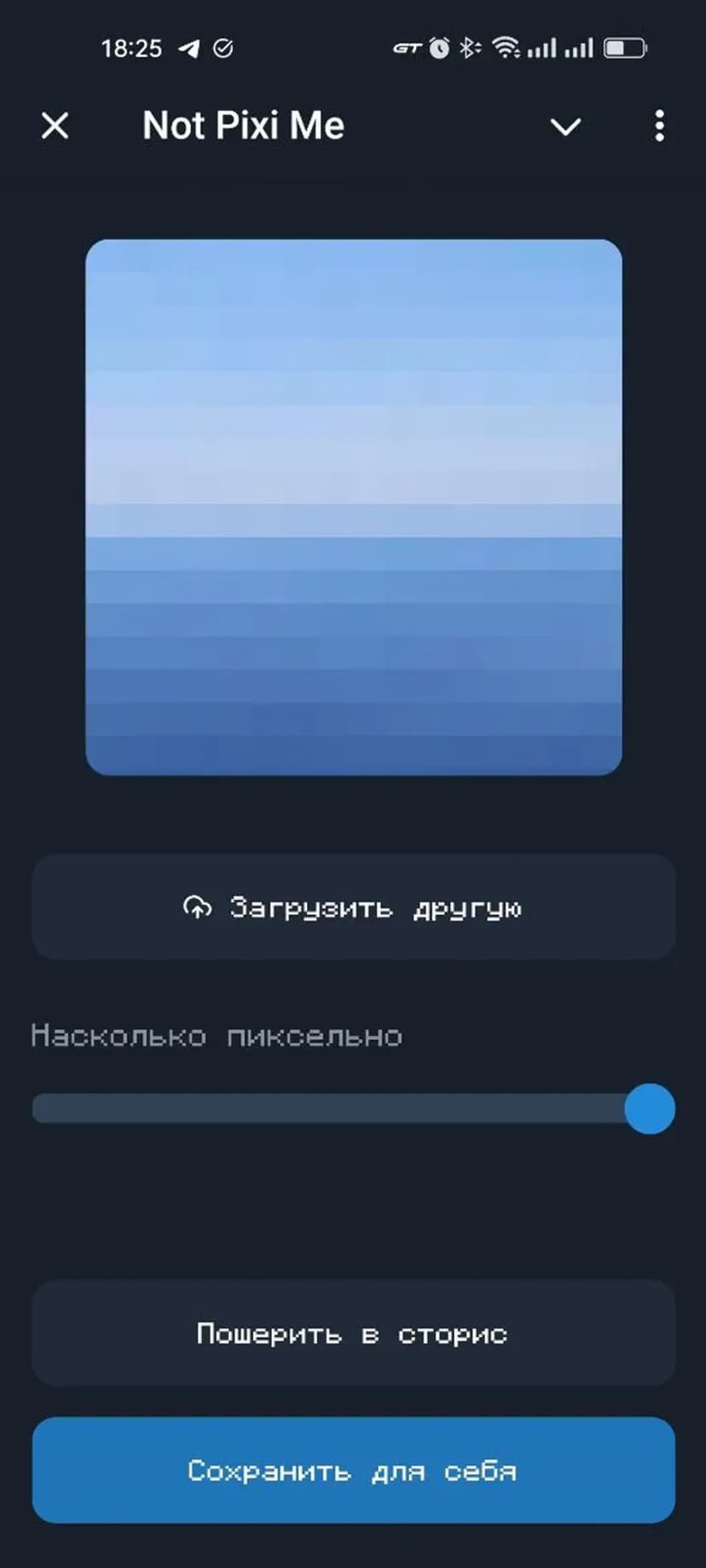Close the Not Pixi Me mini app
Viewport: 706px width, 1568px height.
[55, 126]
